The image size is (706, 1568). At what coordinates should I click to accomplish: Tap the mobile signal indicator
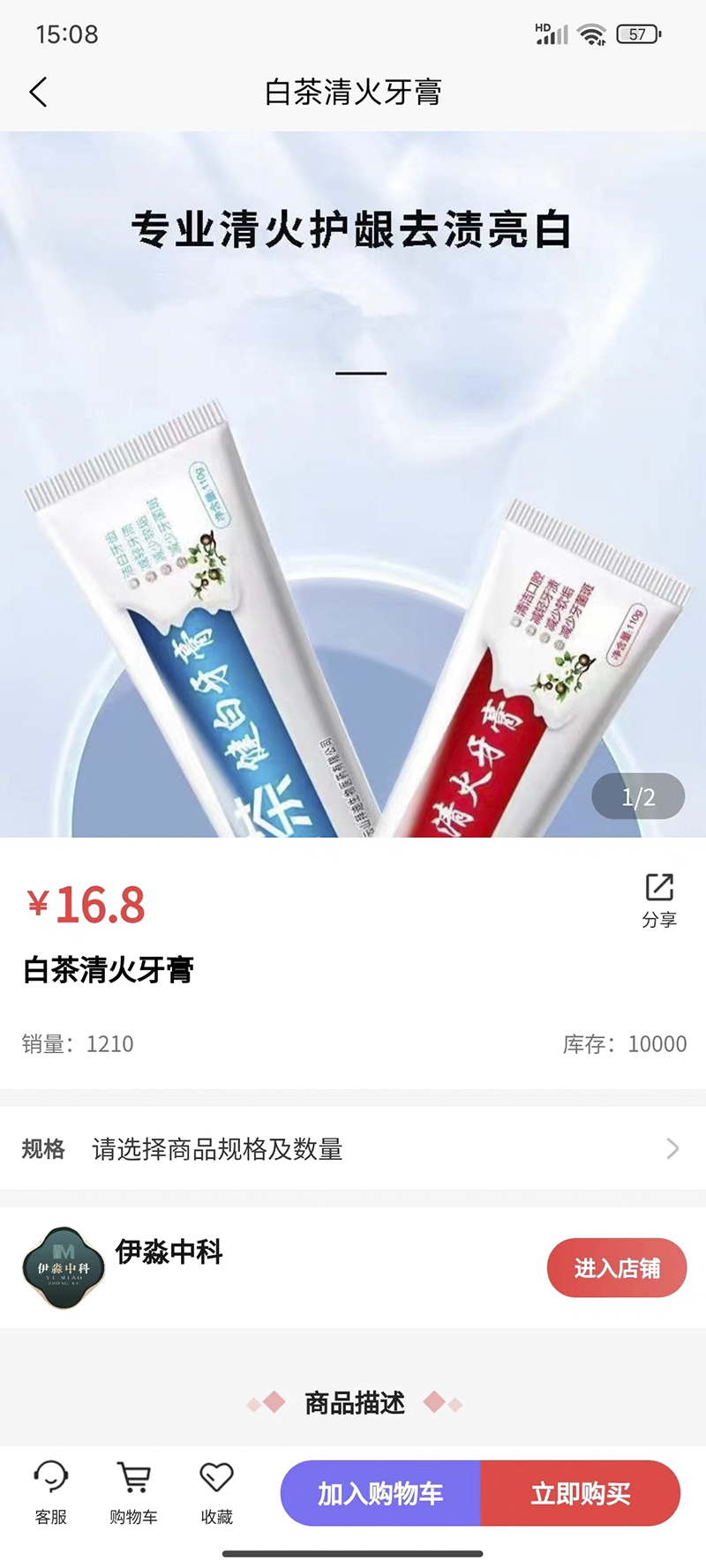[x=553, y=35]
